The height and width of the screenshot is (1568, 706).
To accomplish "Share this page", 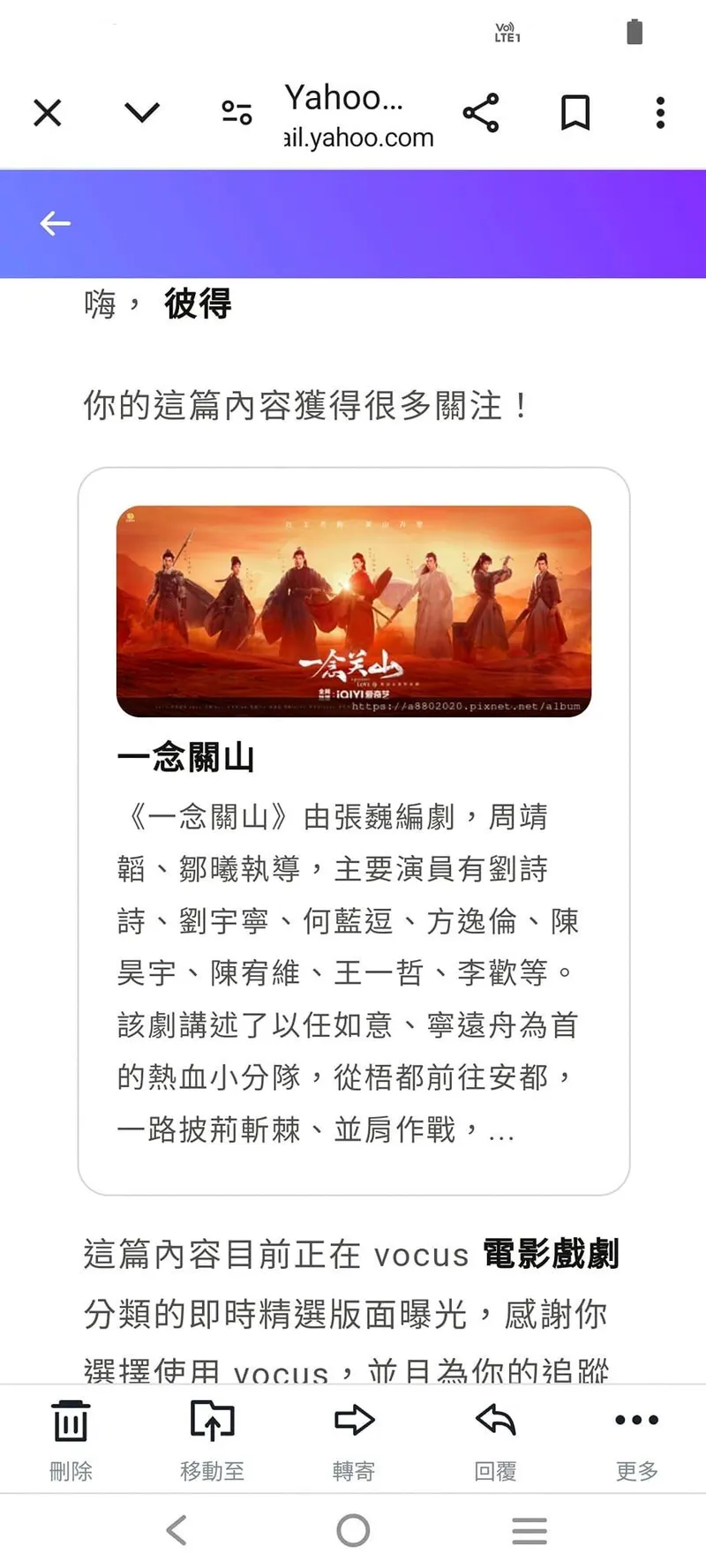I will (481, 113).
